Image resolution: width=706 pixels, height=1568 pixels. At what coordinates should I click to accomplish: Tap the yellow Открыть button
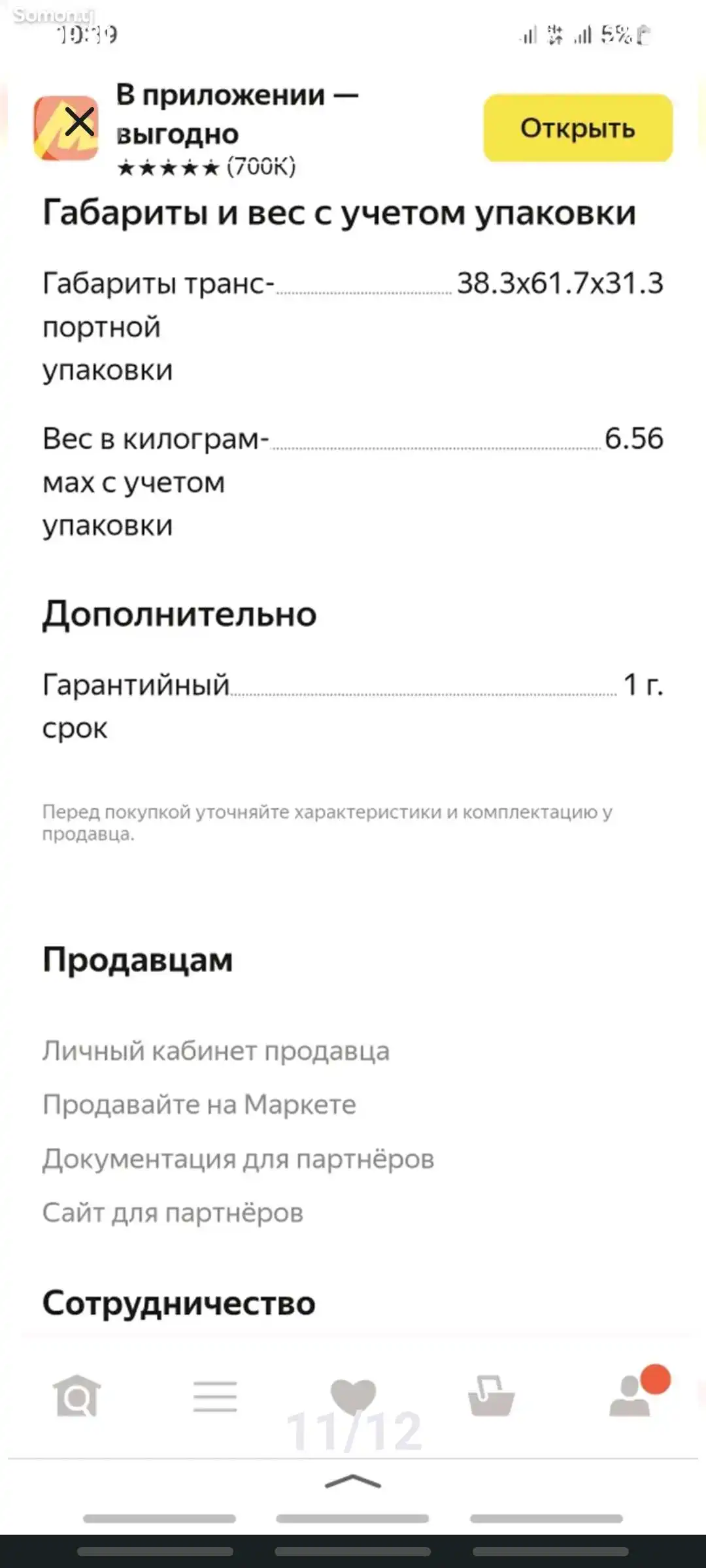[578, 128]
